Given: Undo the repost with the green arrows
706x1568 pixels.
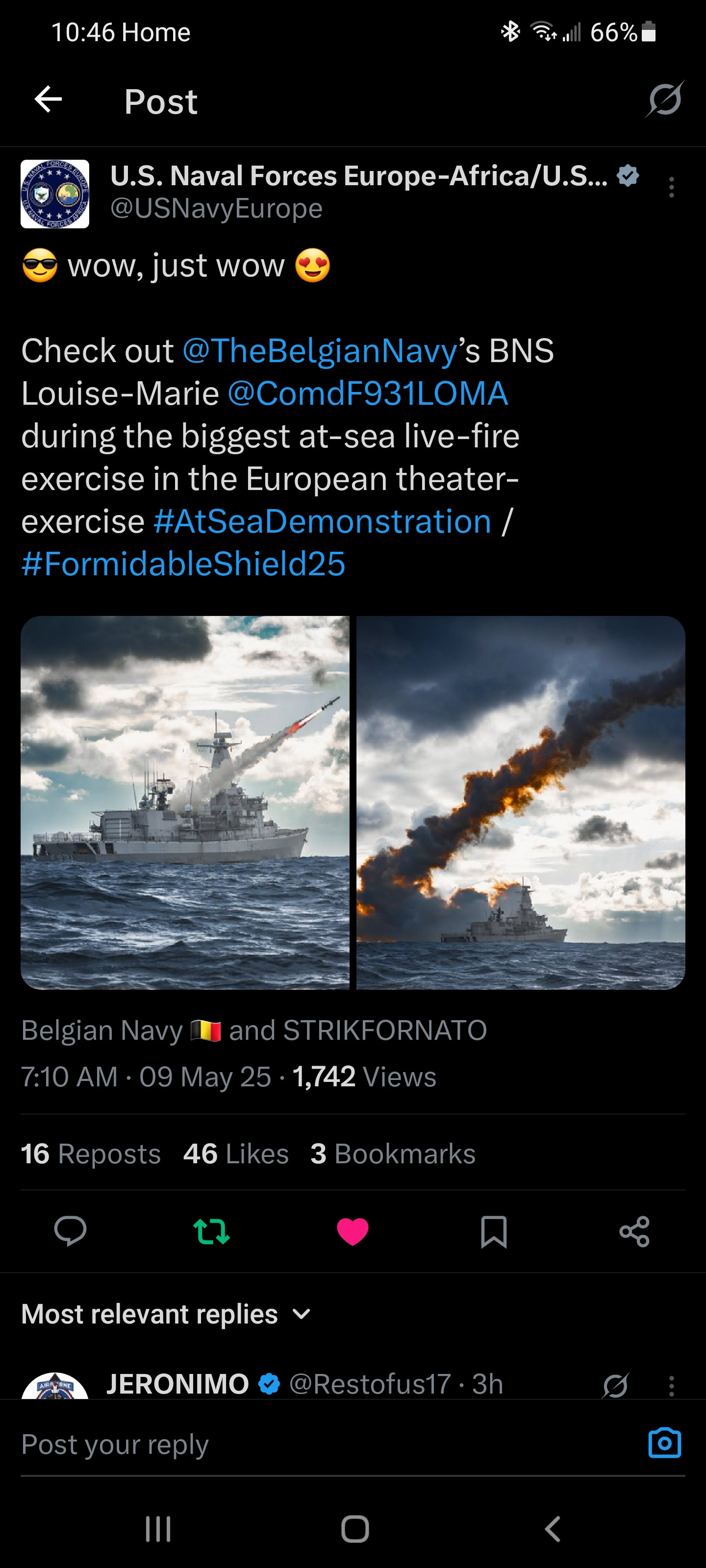Looking at the screenshot, I should point(211,1231).
